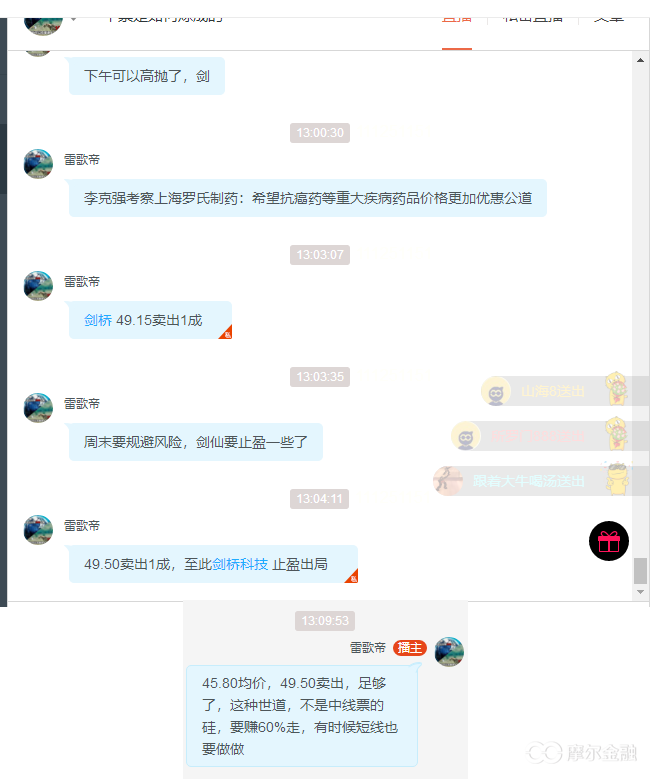
Task: Open the gift box button
Action: 608,541
